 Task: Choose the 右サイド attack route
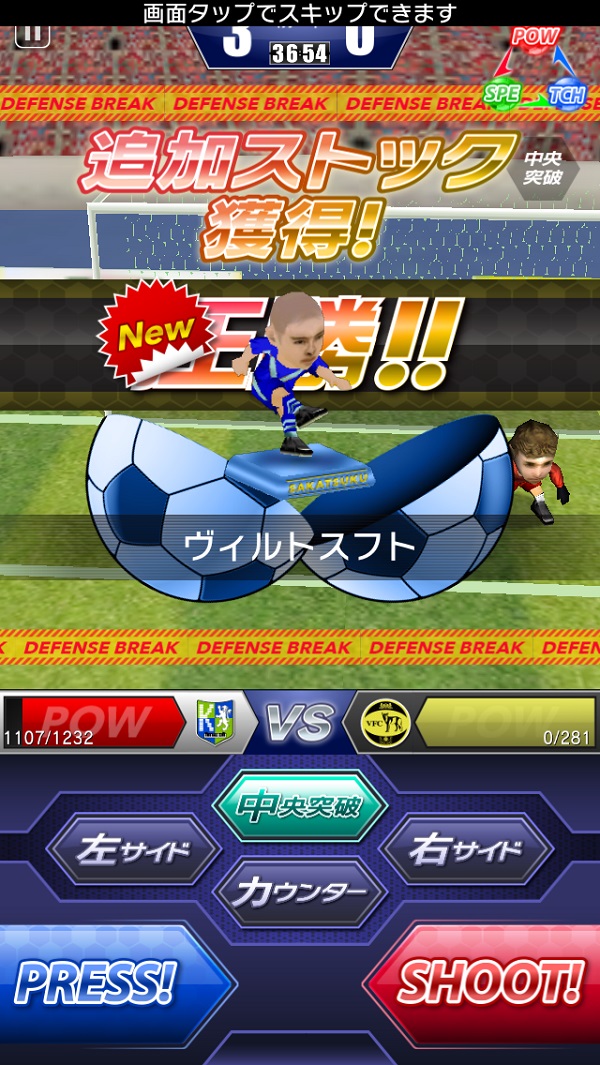466,851
